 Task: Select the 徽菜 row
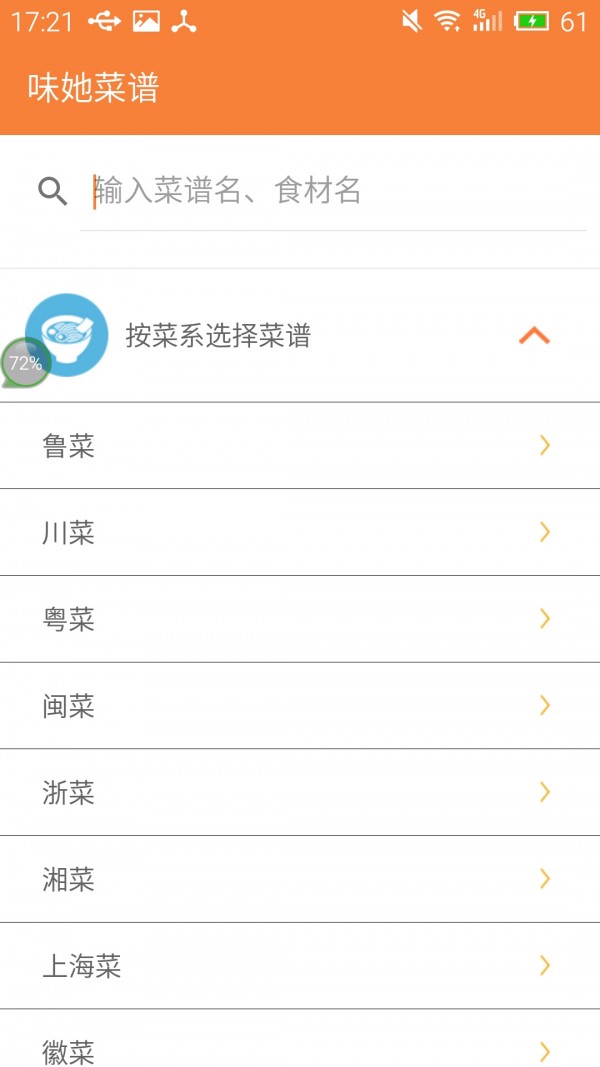[300, 1050]
